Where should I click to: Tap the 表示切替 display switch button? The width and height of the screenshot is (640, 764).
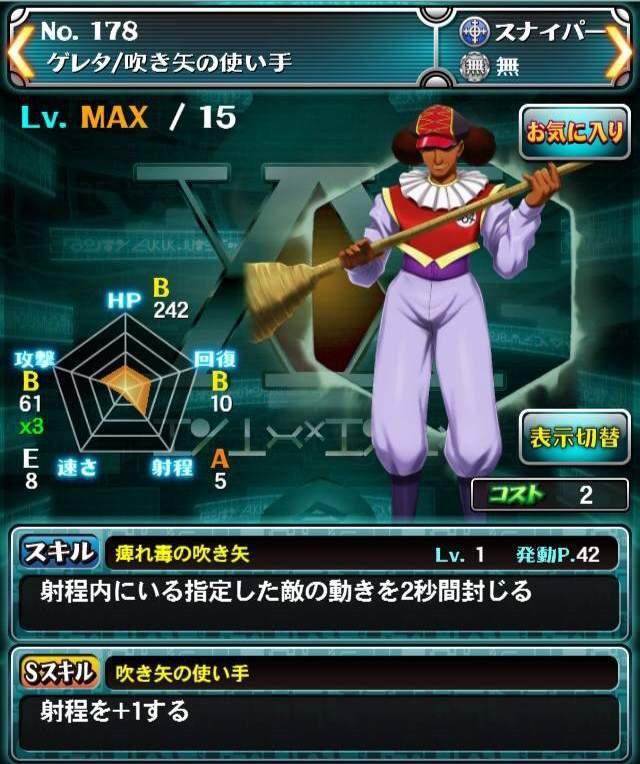click(x=573, y=437)
